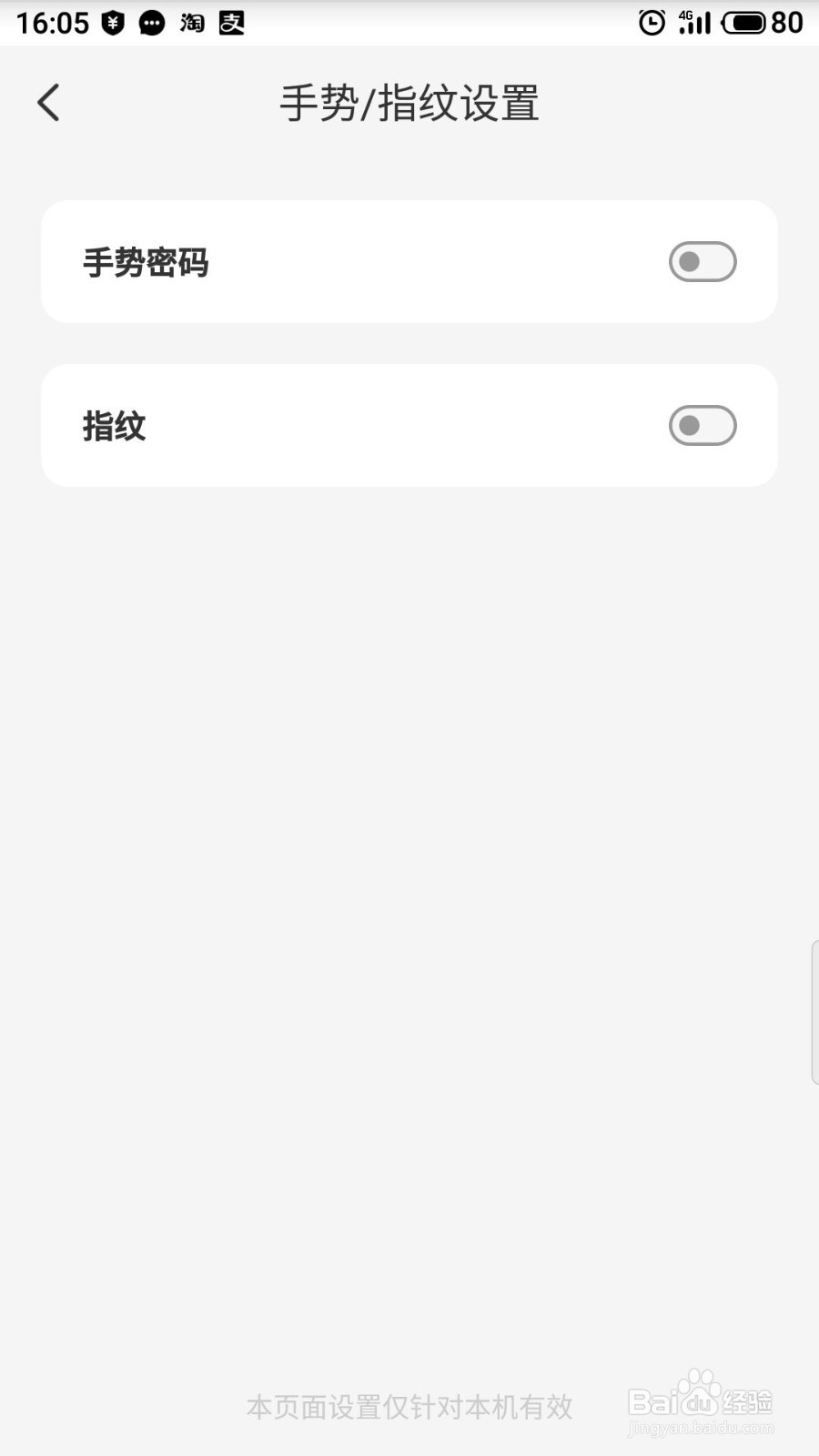Switch on the fingerprint unlock option
Viewport: 819px width, 1456px height.
702,425
